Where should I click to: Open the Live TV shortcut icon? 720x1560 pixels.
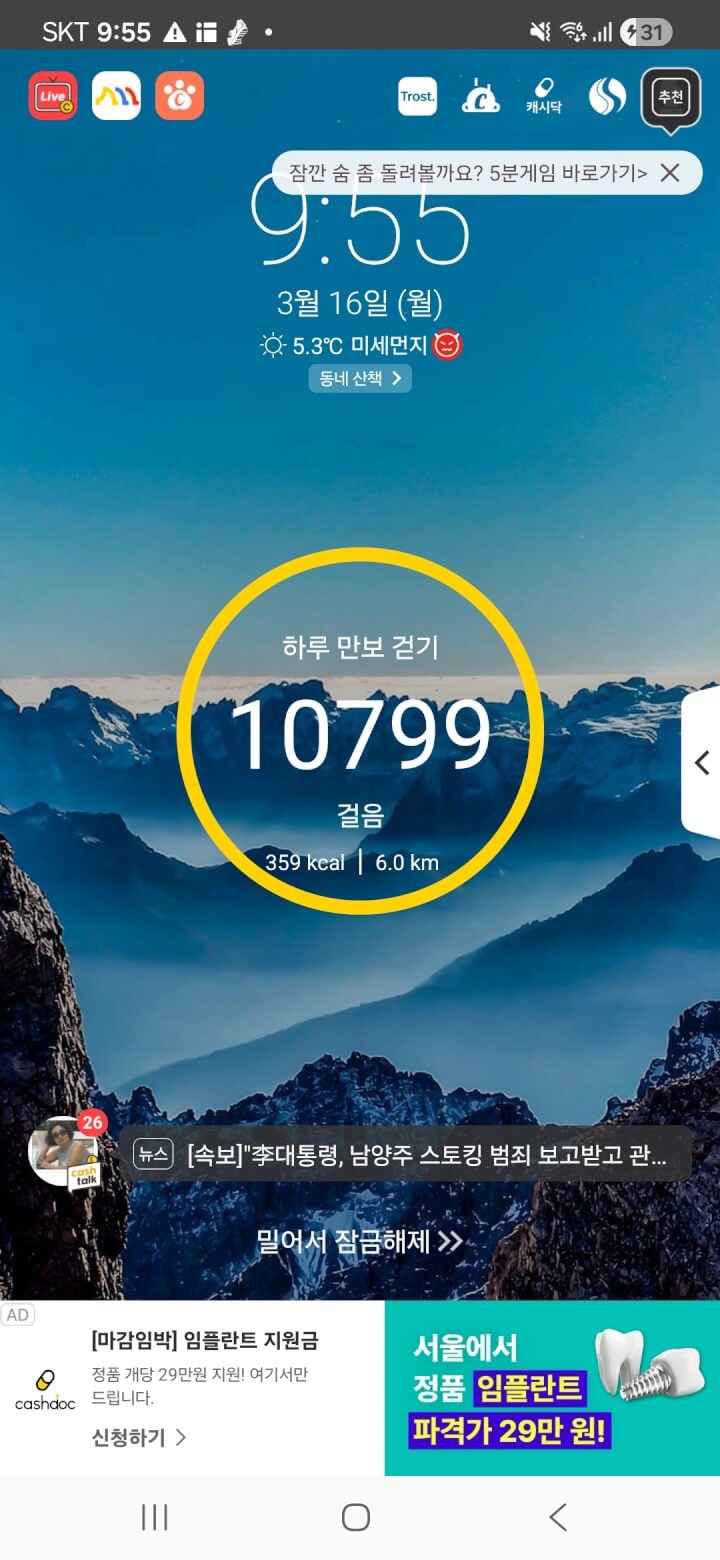pyautogui.click(x=53, y=96)
